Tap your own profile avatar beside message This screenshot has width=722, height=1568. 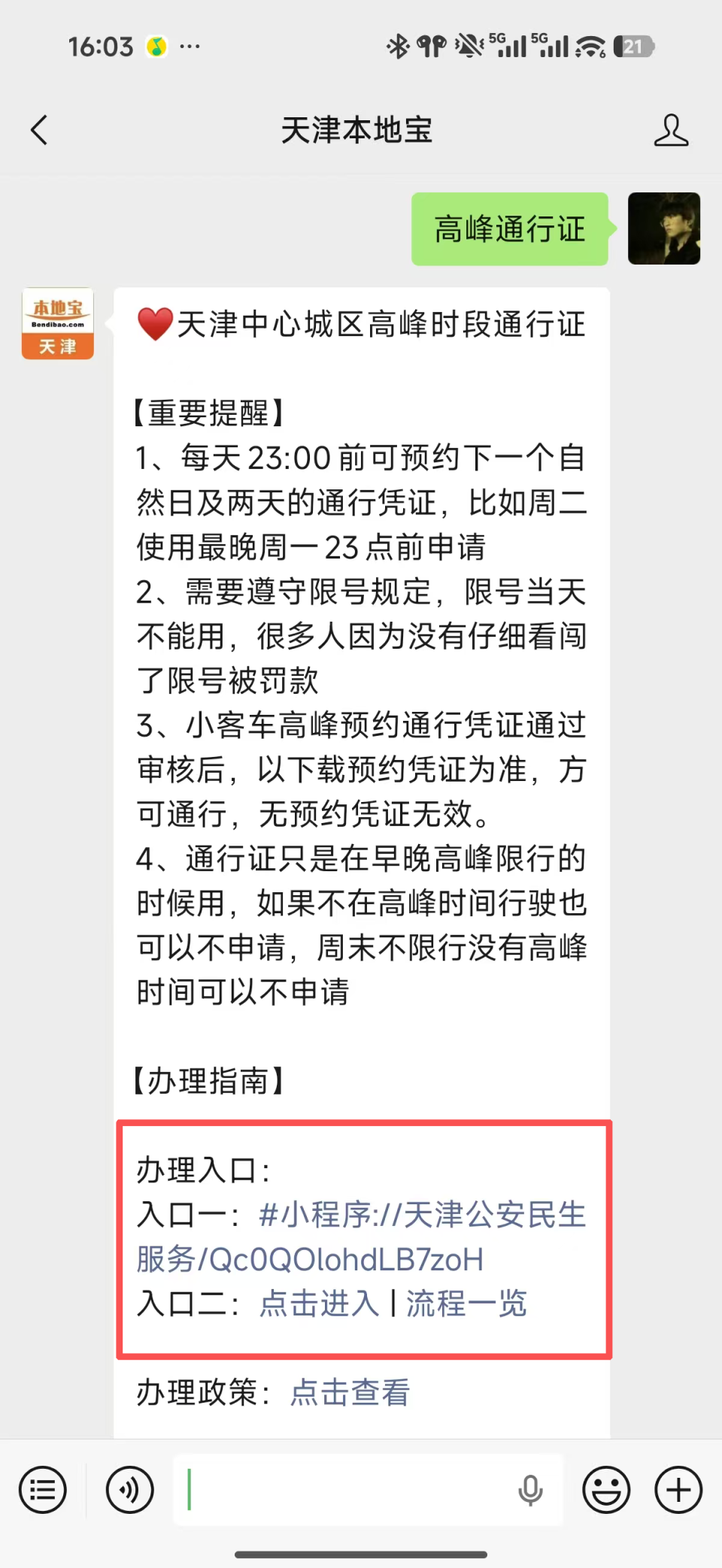[664, 229]
